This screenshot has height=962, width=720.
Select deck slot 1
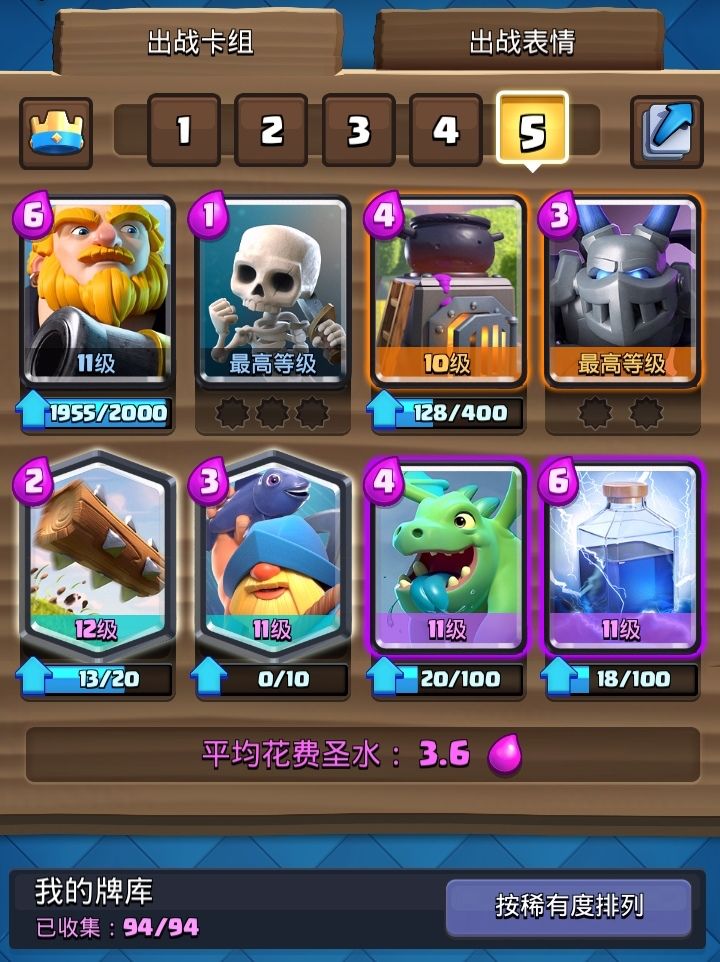182,129
